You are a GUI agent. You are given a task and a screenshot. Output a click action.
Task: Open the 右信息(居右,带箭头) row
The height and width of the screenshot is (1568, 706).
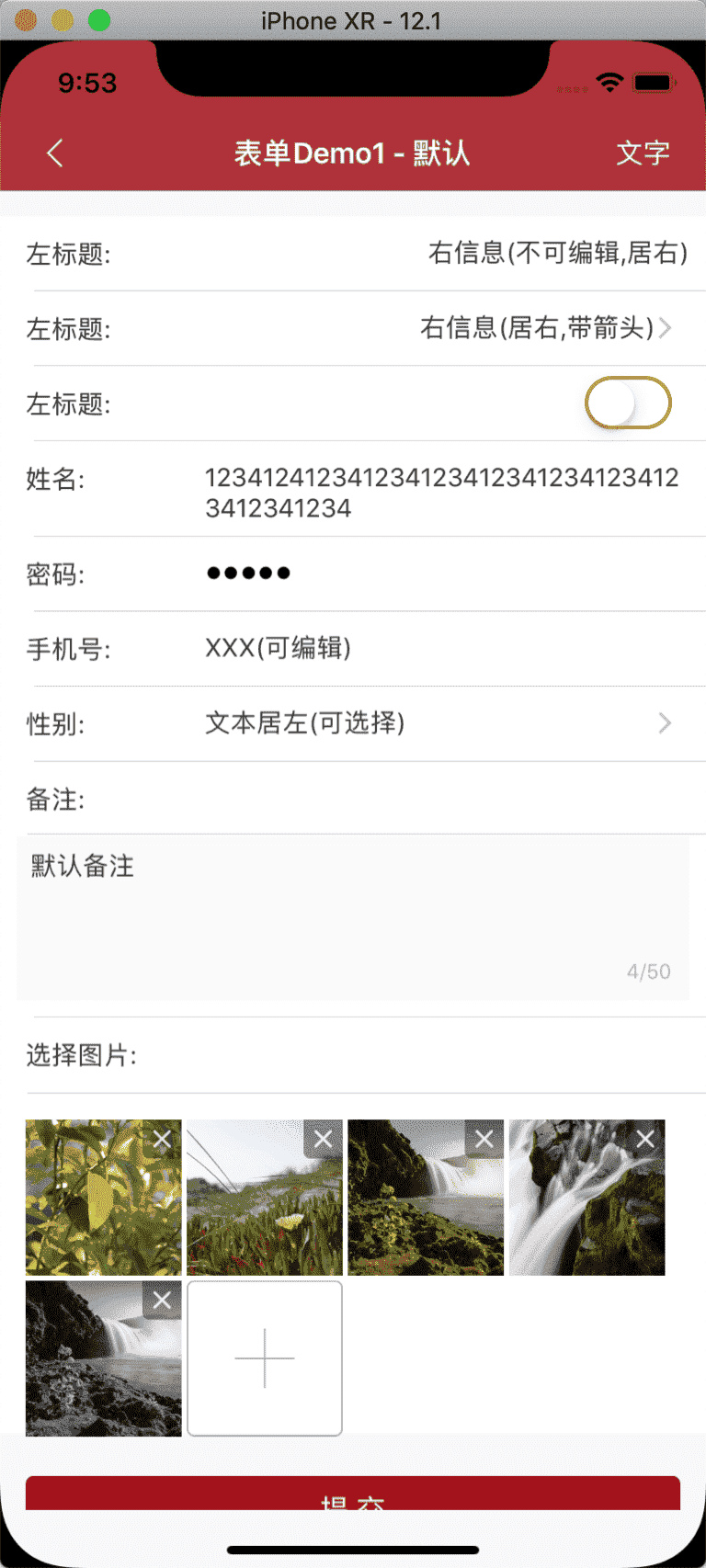544,328
